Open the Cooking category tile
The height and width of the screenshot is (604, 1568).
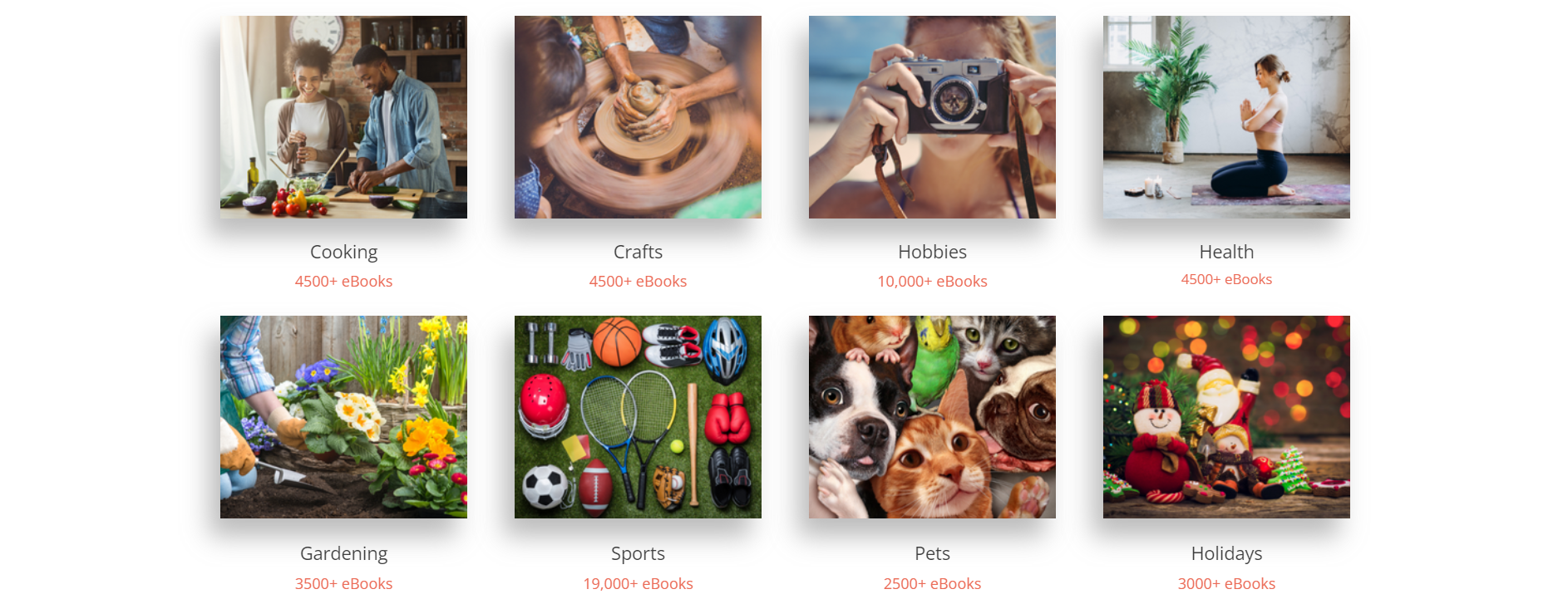(x=343, y=117)
